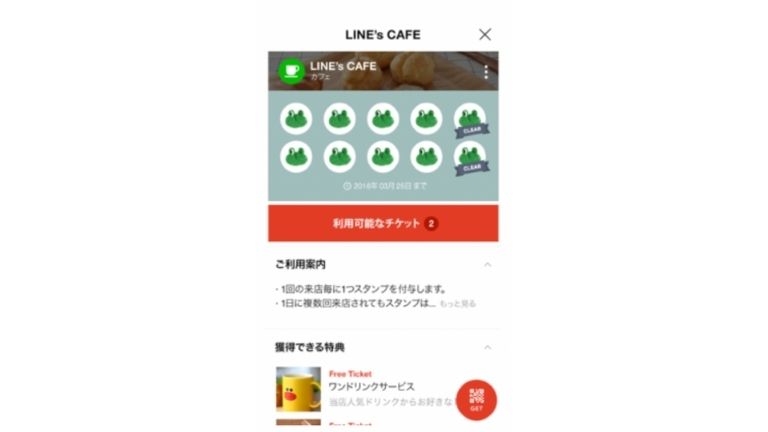Open the overflow menu on cafe header

pyautogui.click(x=486, y=72)
